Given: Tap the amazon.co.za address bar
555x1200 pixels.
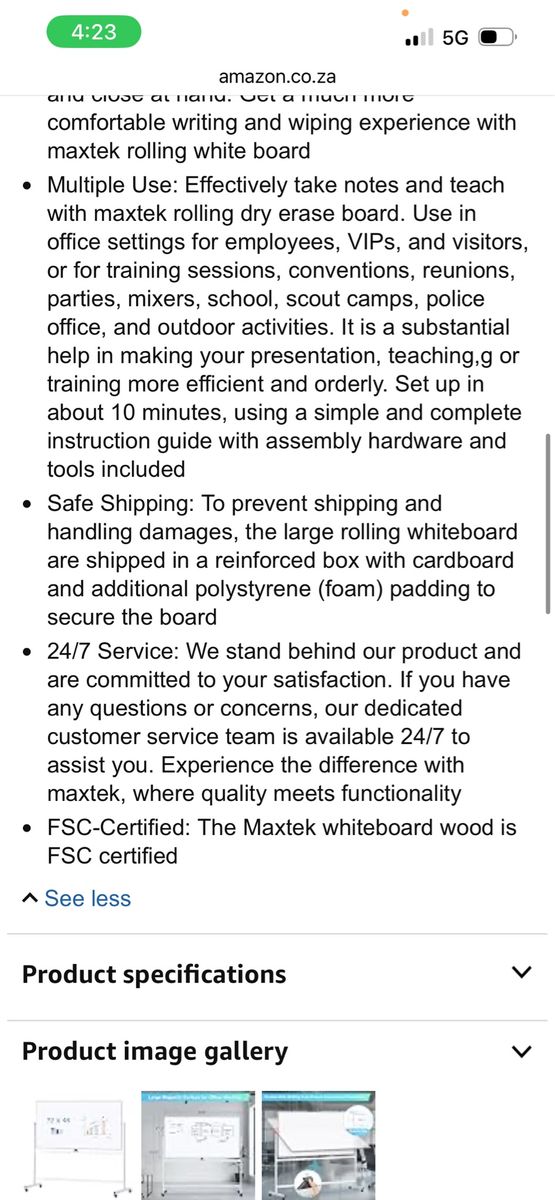Looking at the screenshot, I should click(277, 77).
